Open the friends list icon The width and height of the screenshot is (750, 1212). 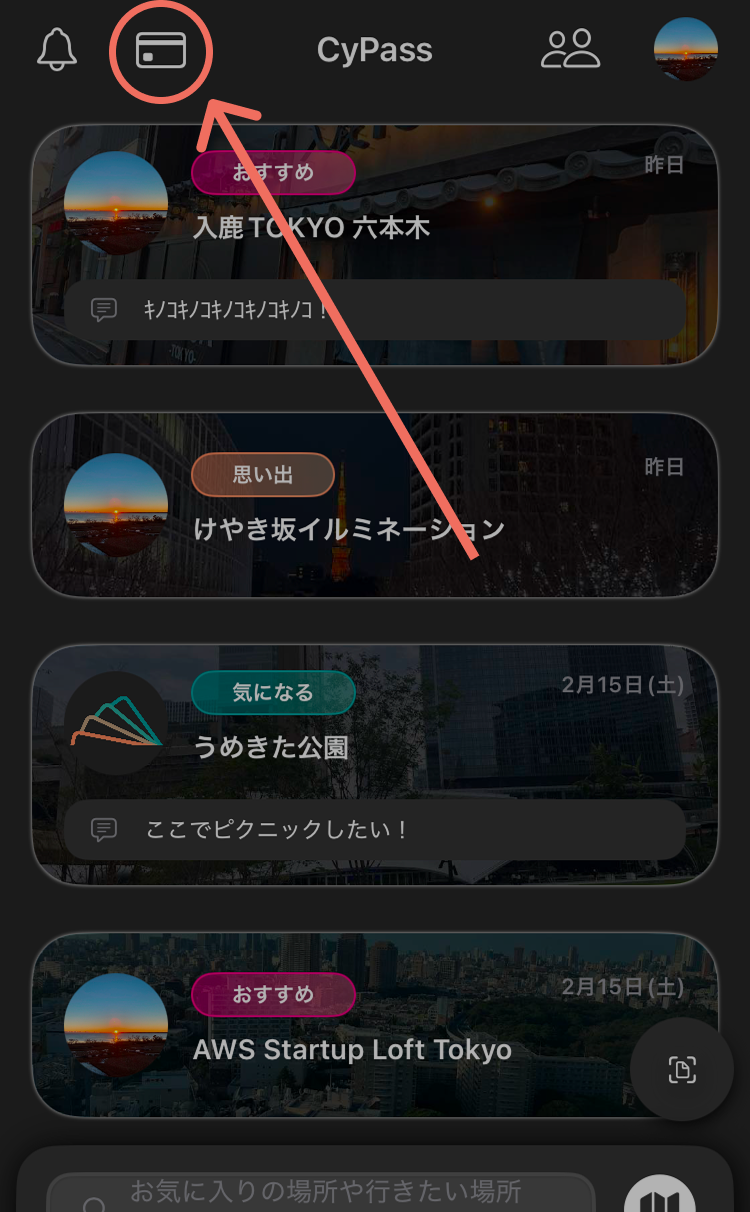[x=570, y=49]
